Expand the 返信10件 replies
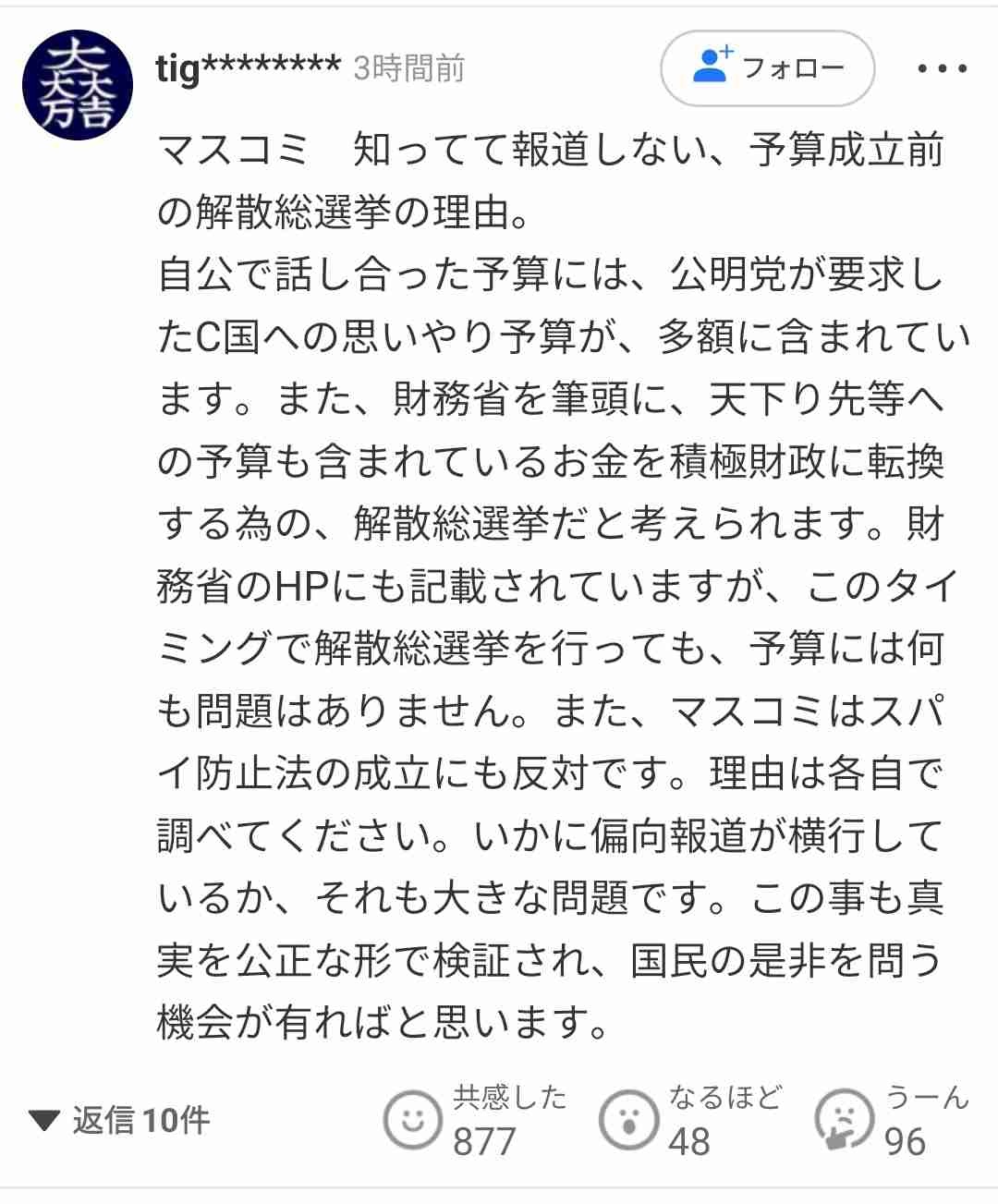This screenshot has height=1204, width=998. [x=120, y=1121]
